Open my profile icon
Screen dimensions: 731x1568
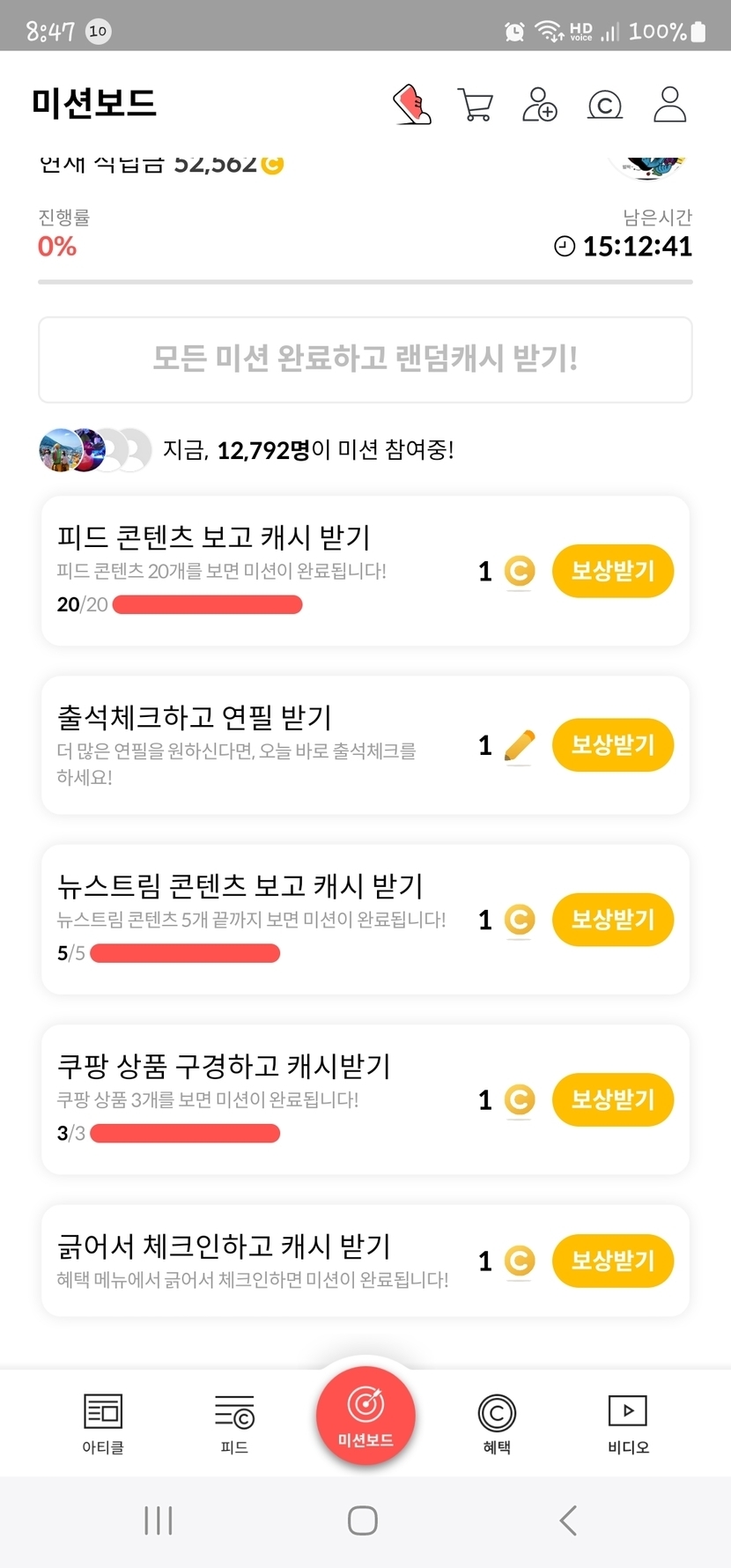(x=669, y=105)
